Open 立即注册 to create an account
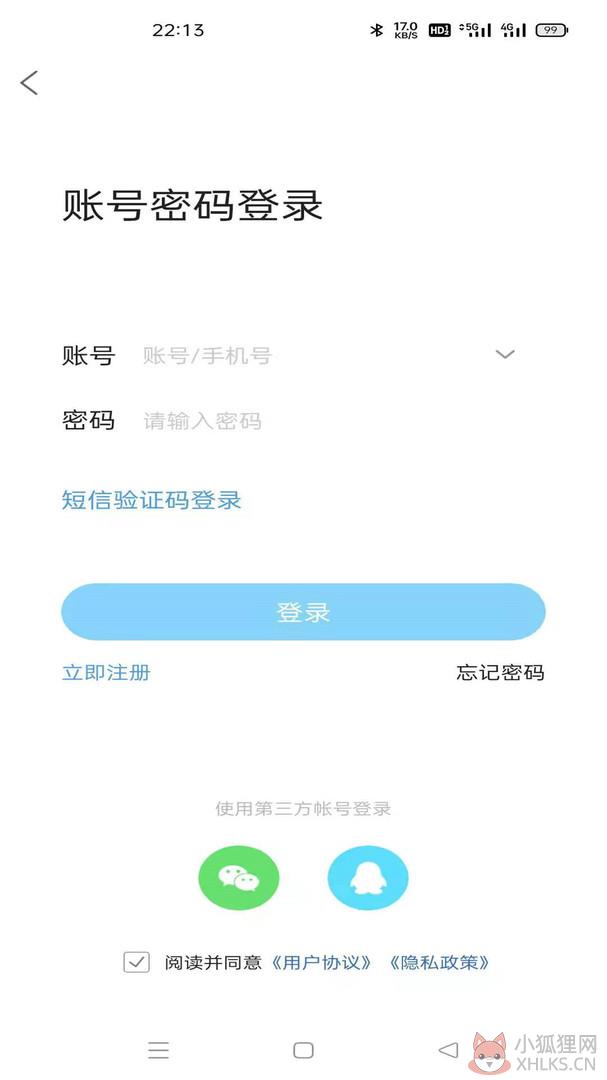 pos(106,672)
